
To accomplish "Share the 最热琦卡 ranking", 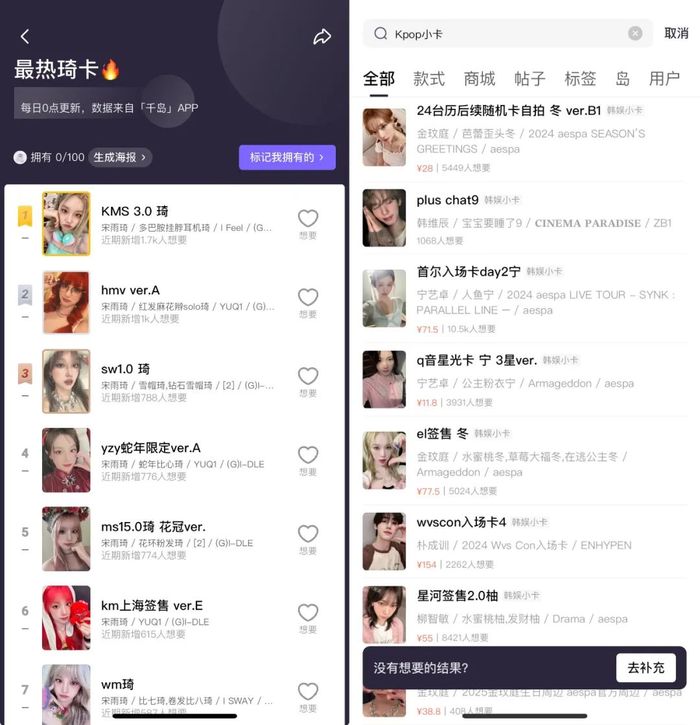I will 322,37.
